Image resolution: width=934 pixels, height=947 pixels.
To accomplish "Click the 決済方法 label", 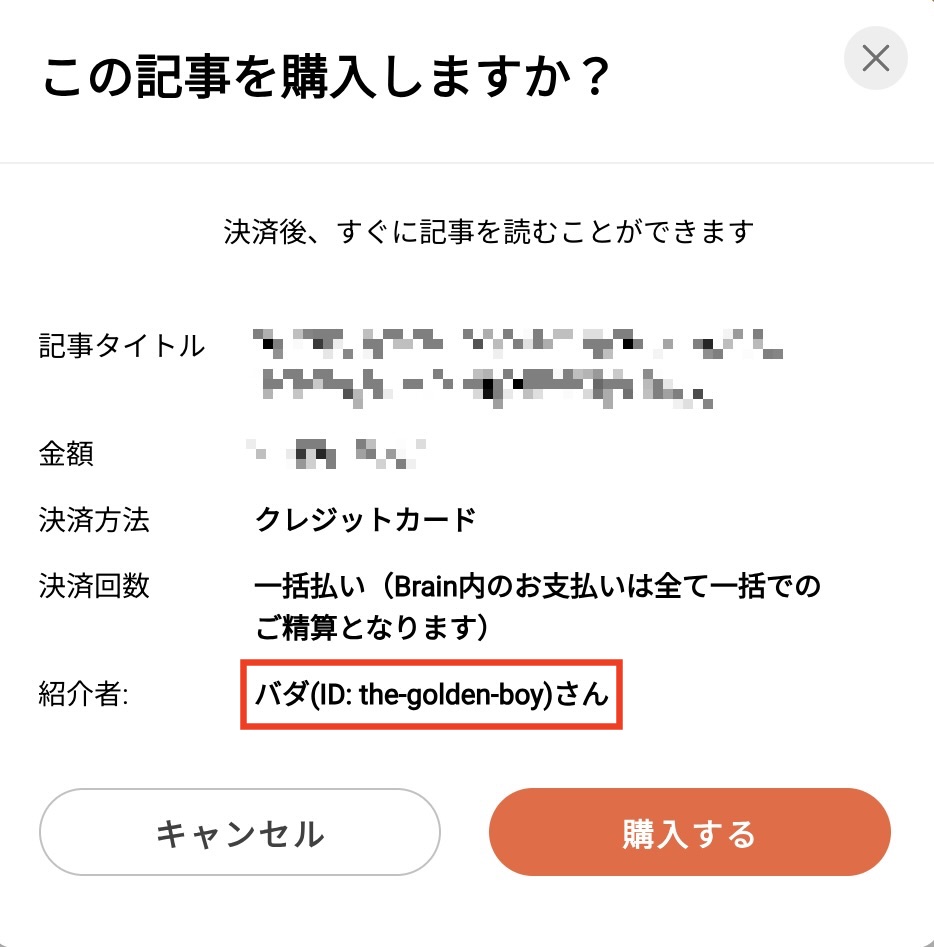I will point(94,520).
